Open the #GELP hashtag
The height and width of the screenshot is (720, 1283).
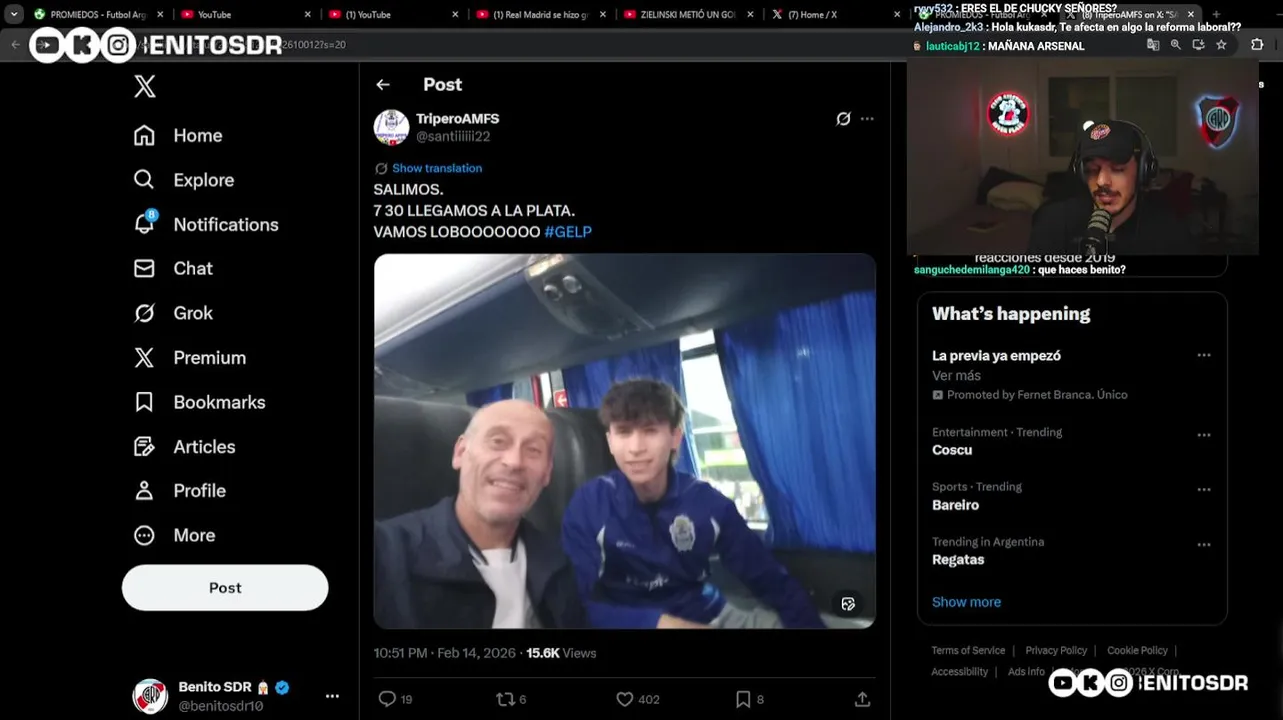(x=568, y=232)
